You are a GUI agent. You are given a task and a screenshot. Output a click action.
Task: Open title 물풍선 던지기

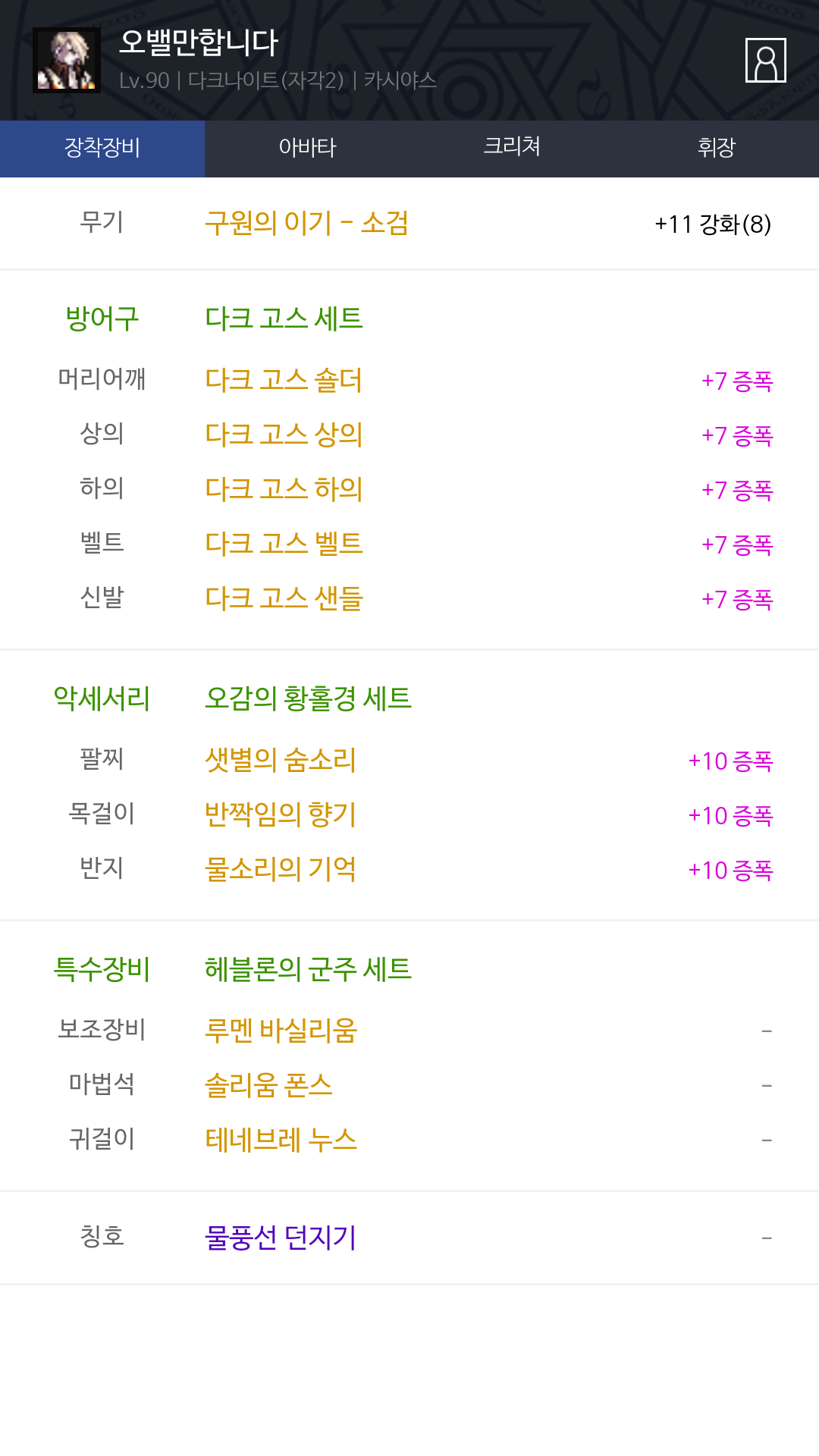click(x=281, y=1238)
